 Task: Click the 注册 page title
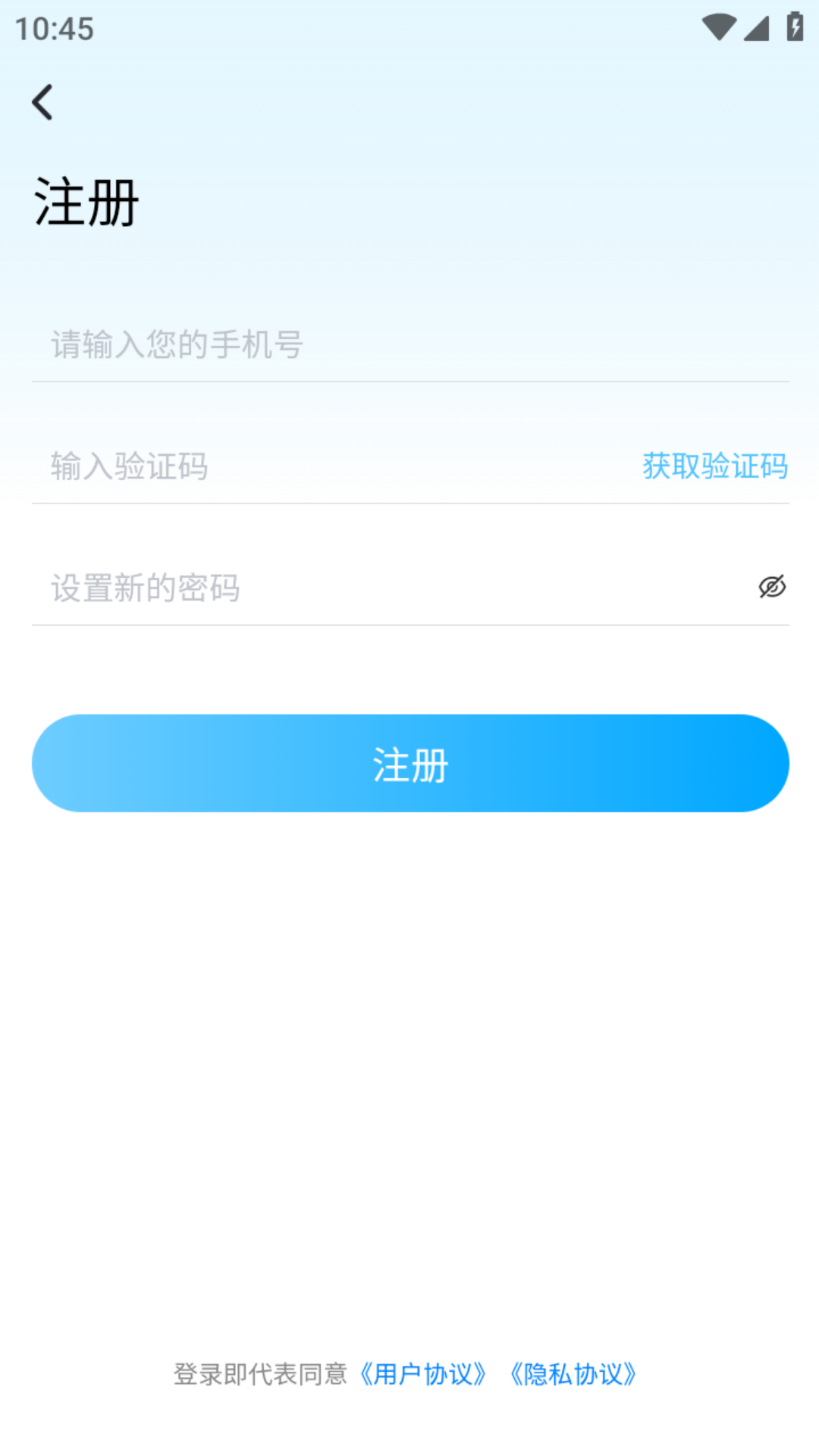pyautogui.click(x=86, y=199)
